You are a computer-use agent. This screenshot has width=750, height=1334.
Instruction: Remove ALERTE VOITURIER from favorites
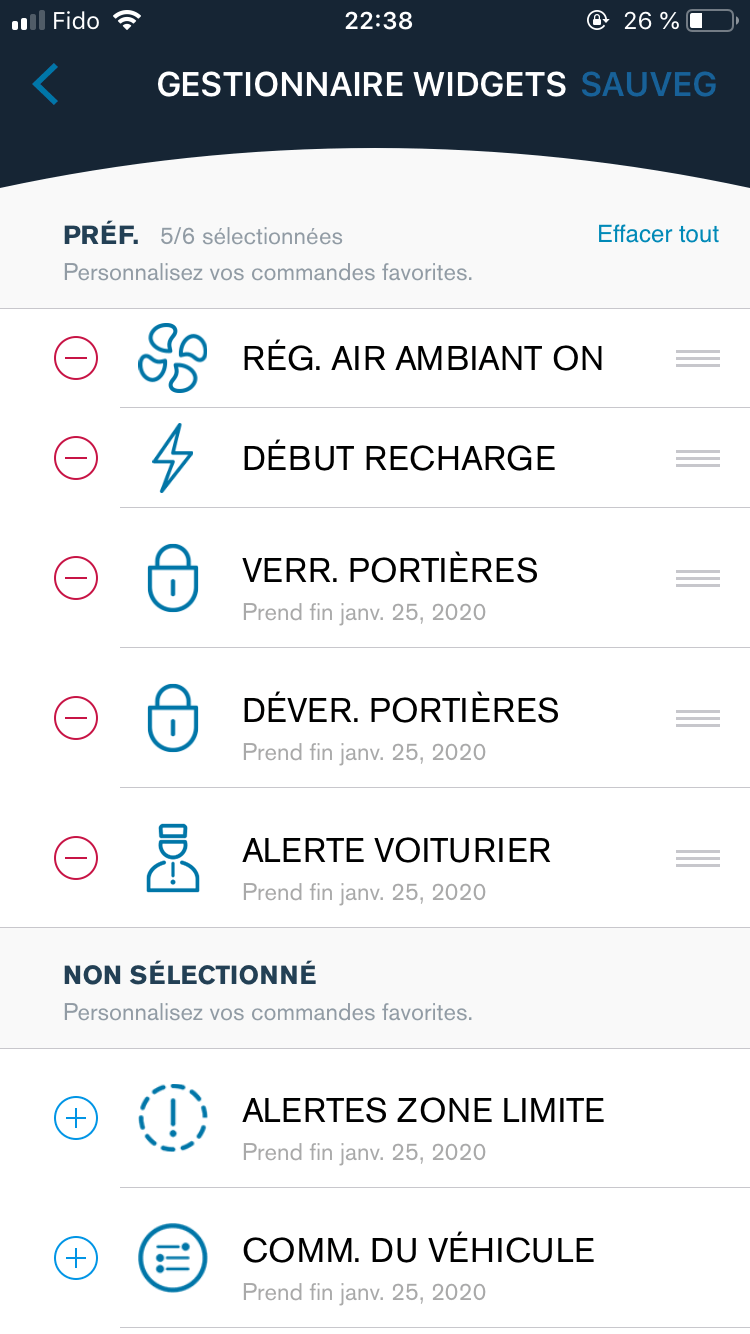pyautogui.click(x=76, y=858)
